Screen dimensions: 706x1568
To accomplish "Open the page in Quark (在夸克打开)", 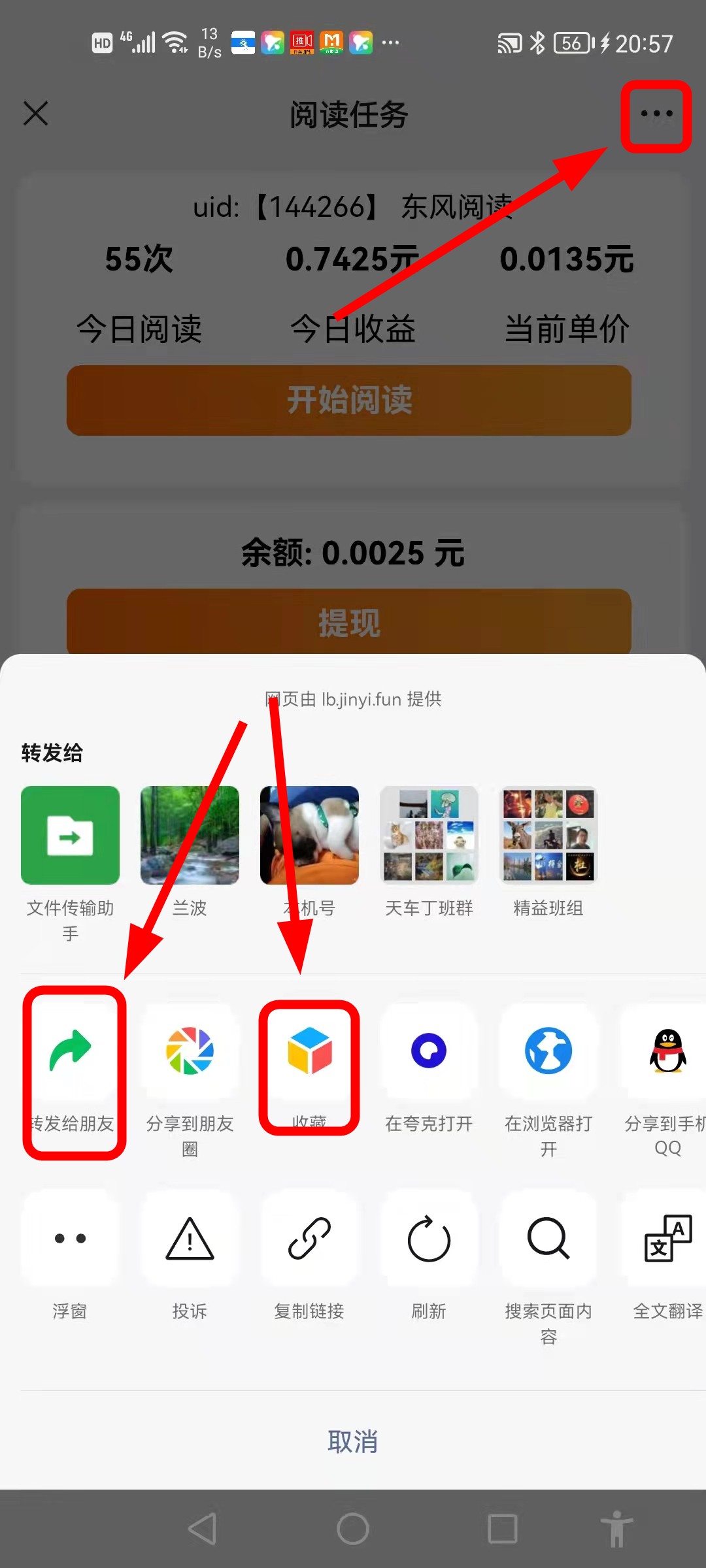I will (x=429, y=1052).
